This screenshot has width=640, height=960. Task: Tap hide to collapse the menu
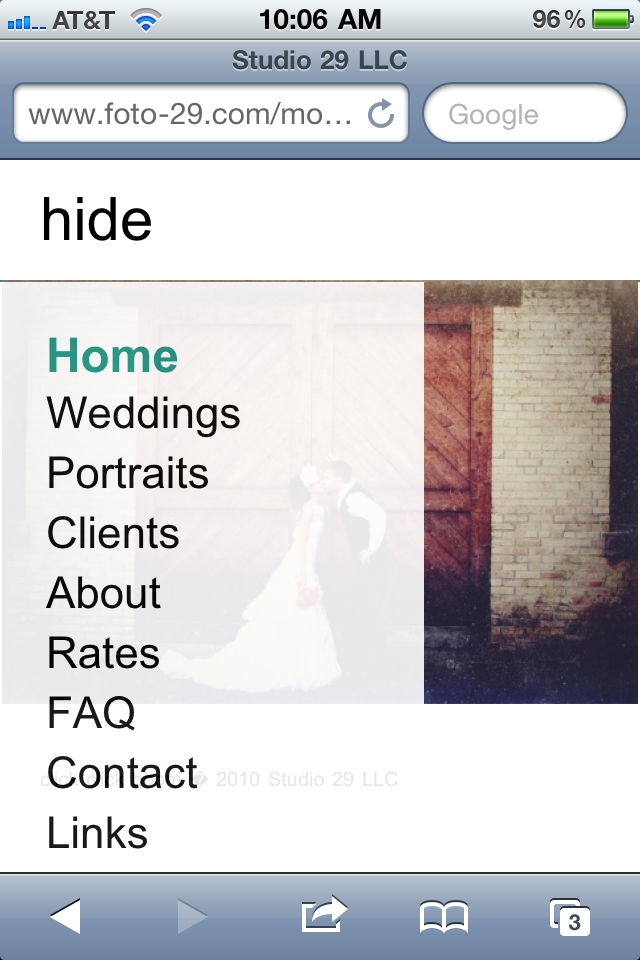pos(96,220)
